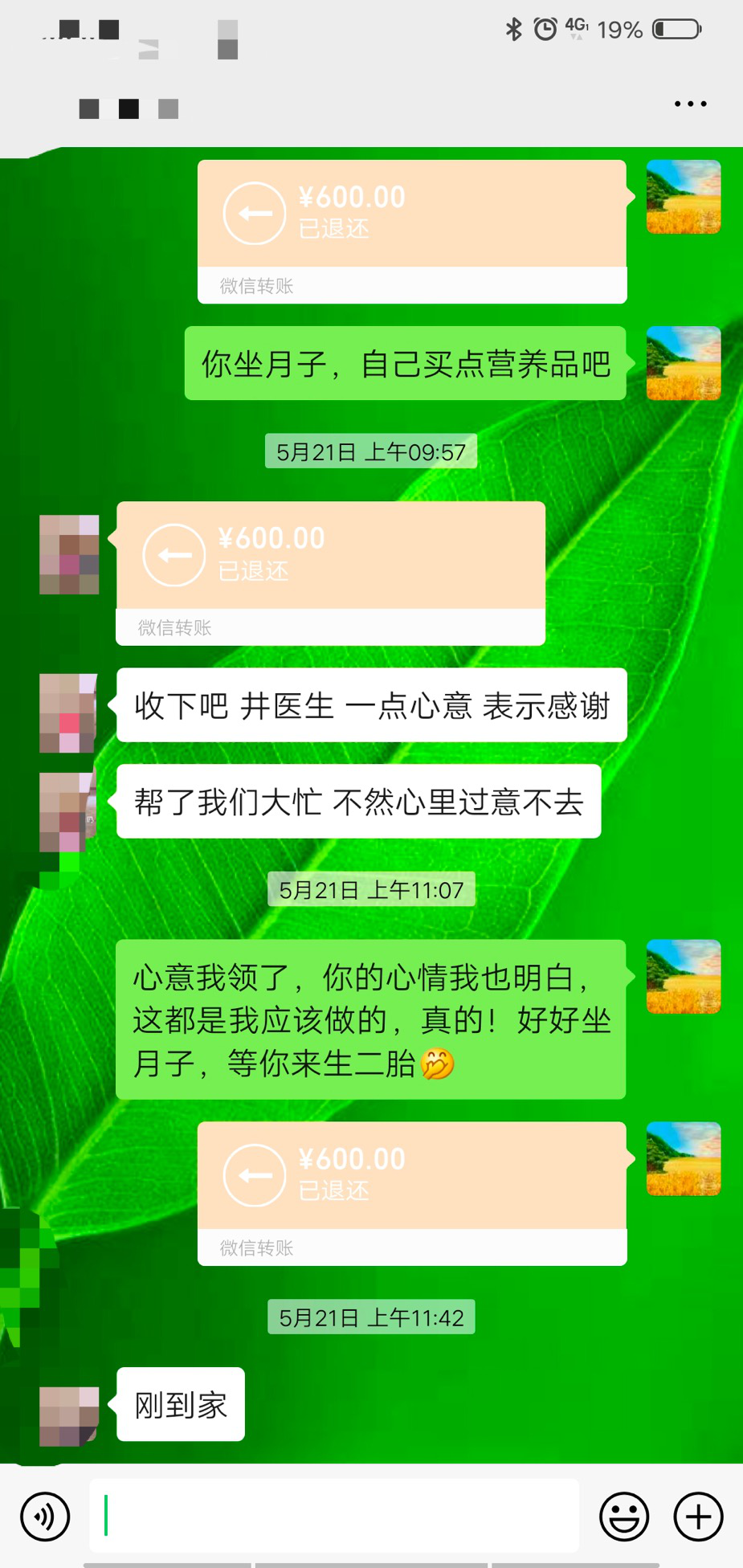Tap the avatar beside 刚到家 message
Viewport: 743px width, 1568px height.
click(69, 1415)
